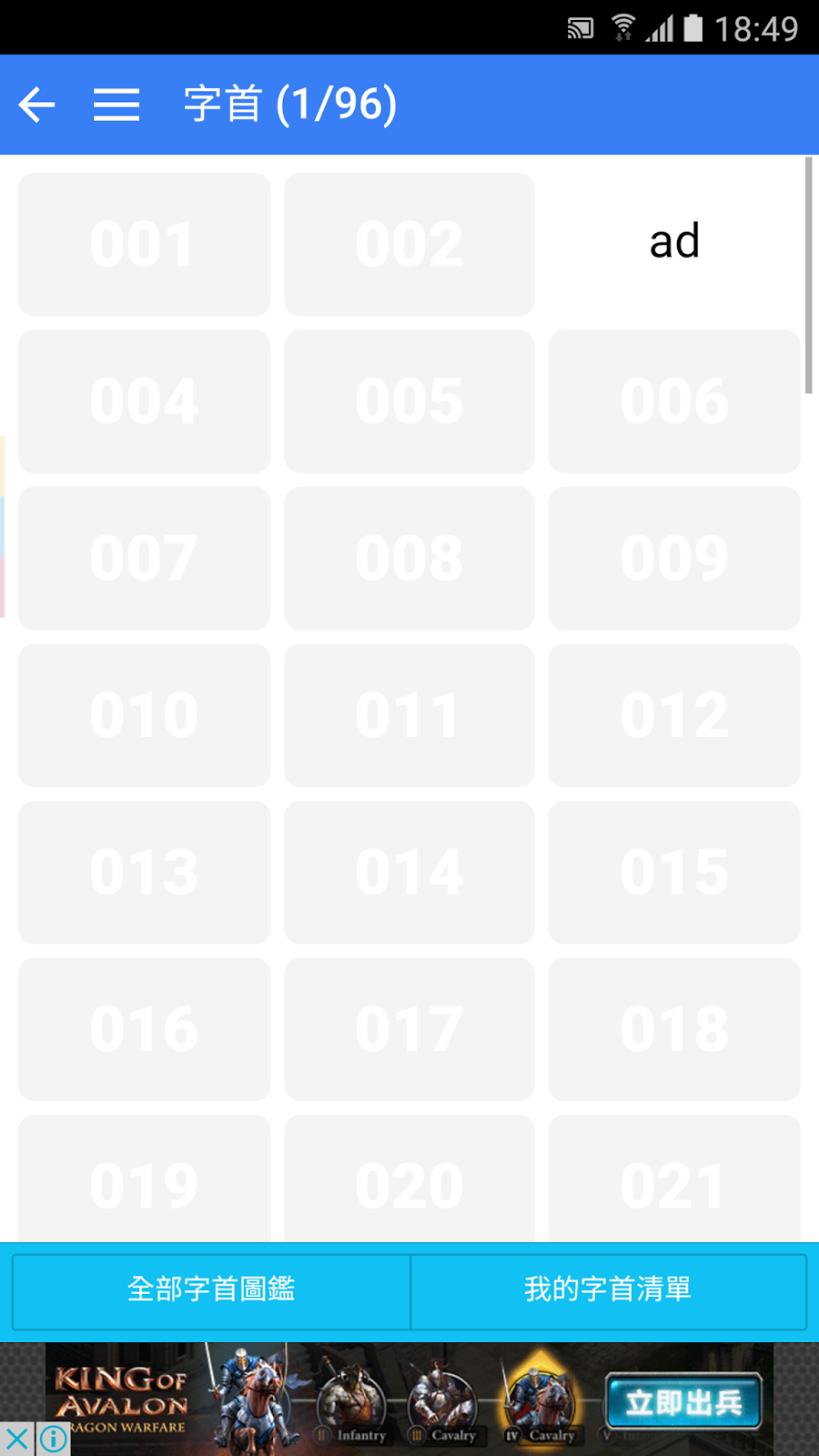Image resolution: width=819 pixels, height=1456 pixels.
Task: Switch to 我的字首清單 tab
Action: pos(608,1290)
